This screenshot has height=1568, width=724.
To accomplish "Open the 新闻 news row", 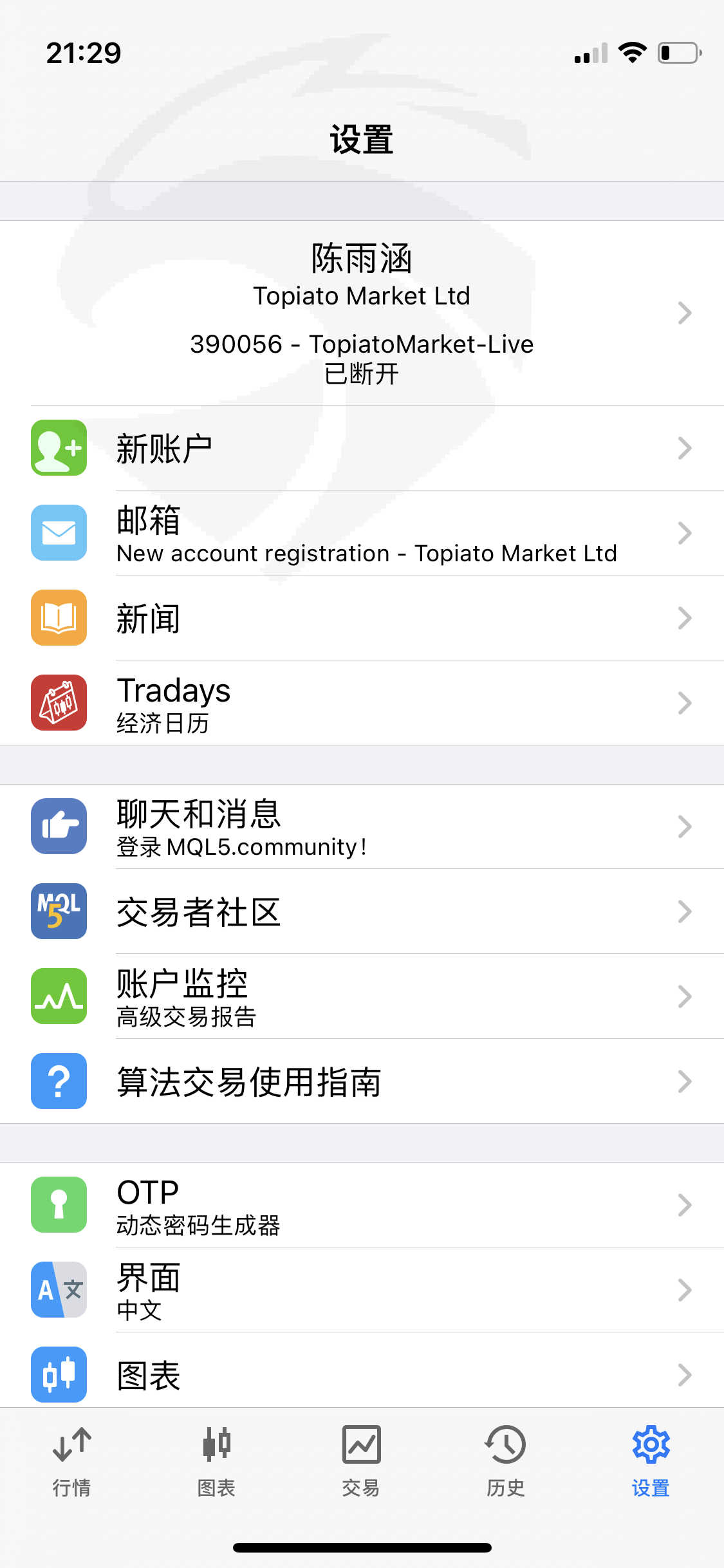I will [362, 618].
